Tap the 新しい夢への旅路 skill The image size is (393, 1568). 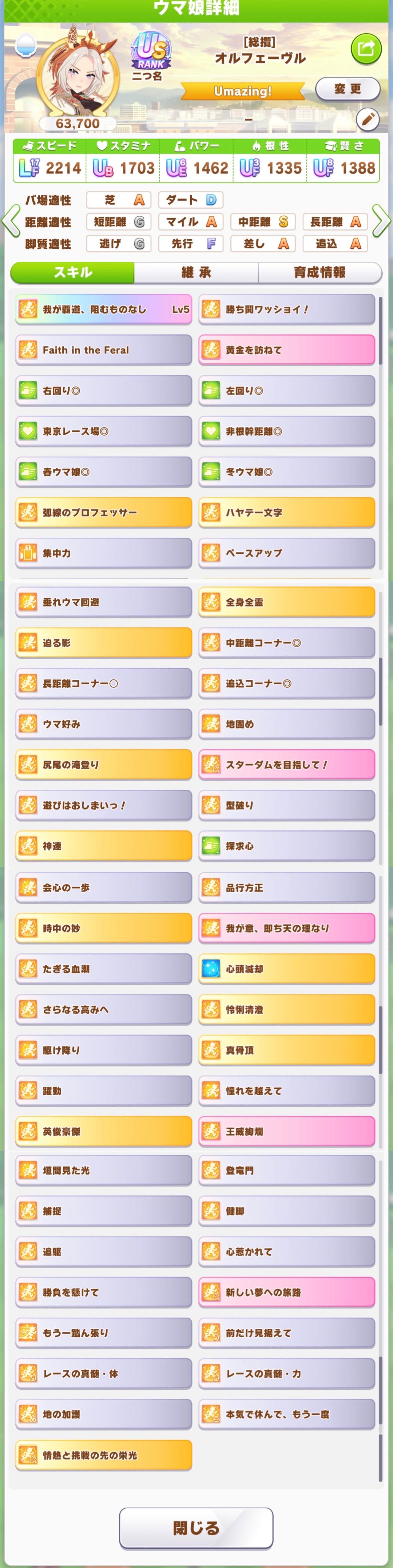(287, 1292)
